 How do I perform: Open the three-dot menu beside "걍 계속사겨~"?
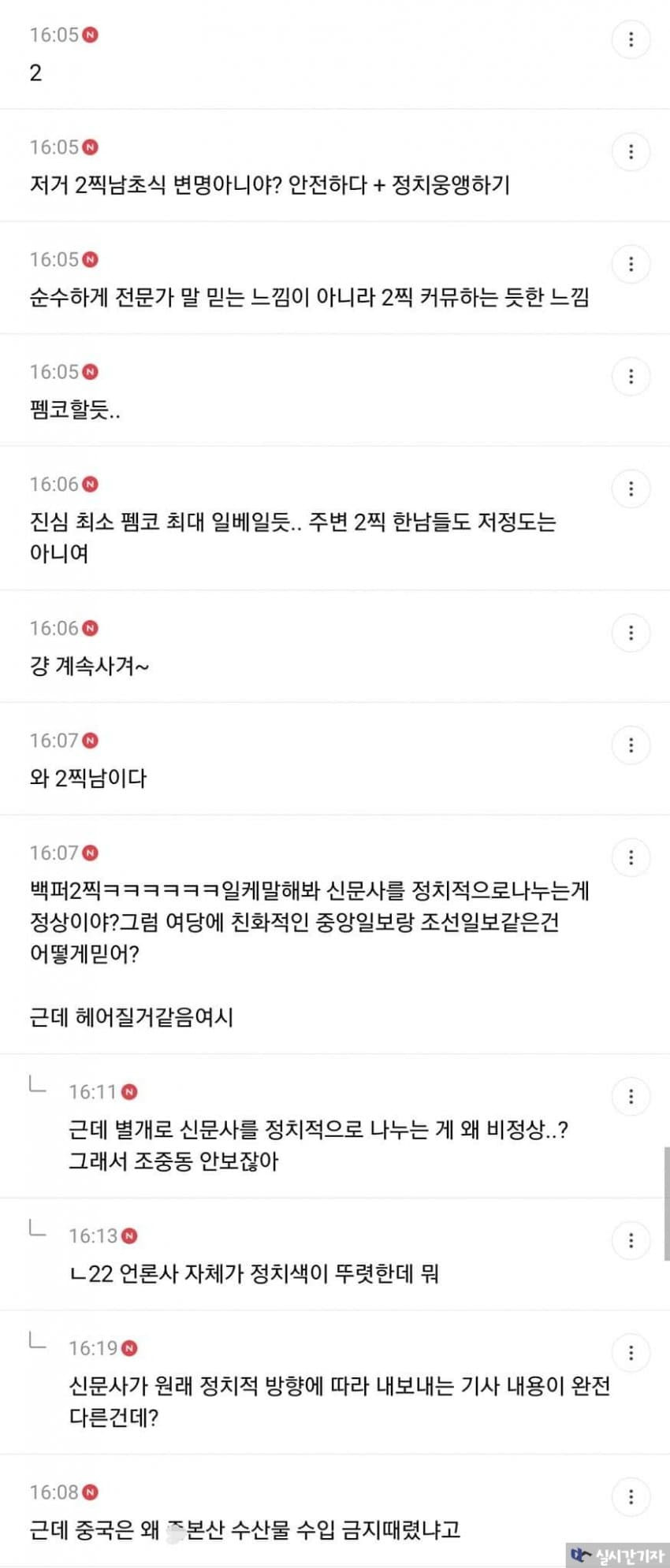(631, 633)
